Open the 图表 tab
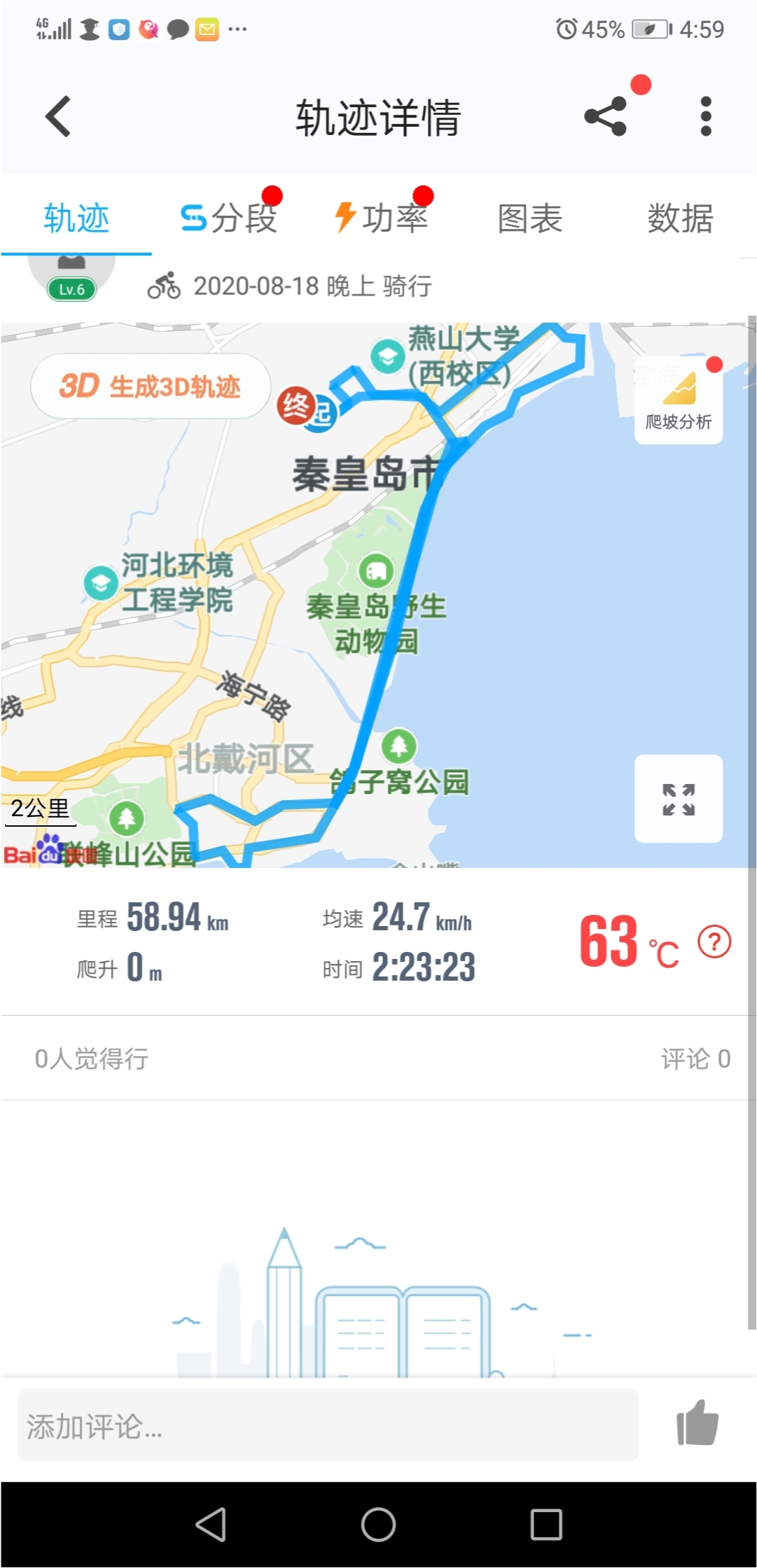This screenshot has width=757, height=1568. pos(530,218)
